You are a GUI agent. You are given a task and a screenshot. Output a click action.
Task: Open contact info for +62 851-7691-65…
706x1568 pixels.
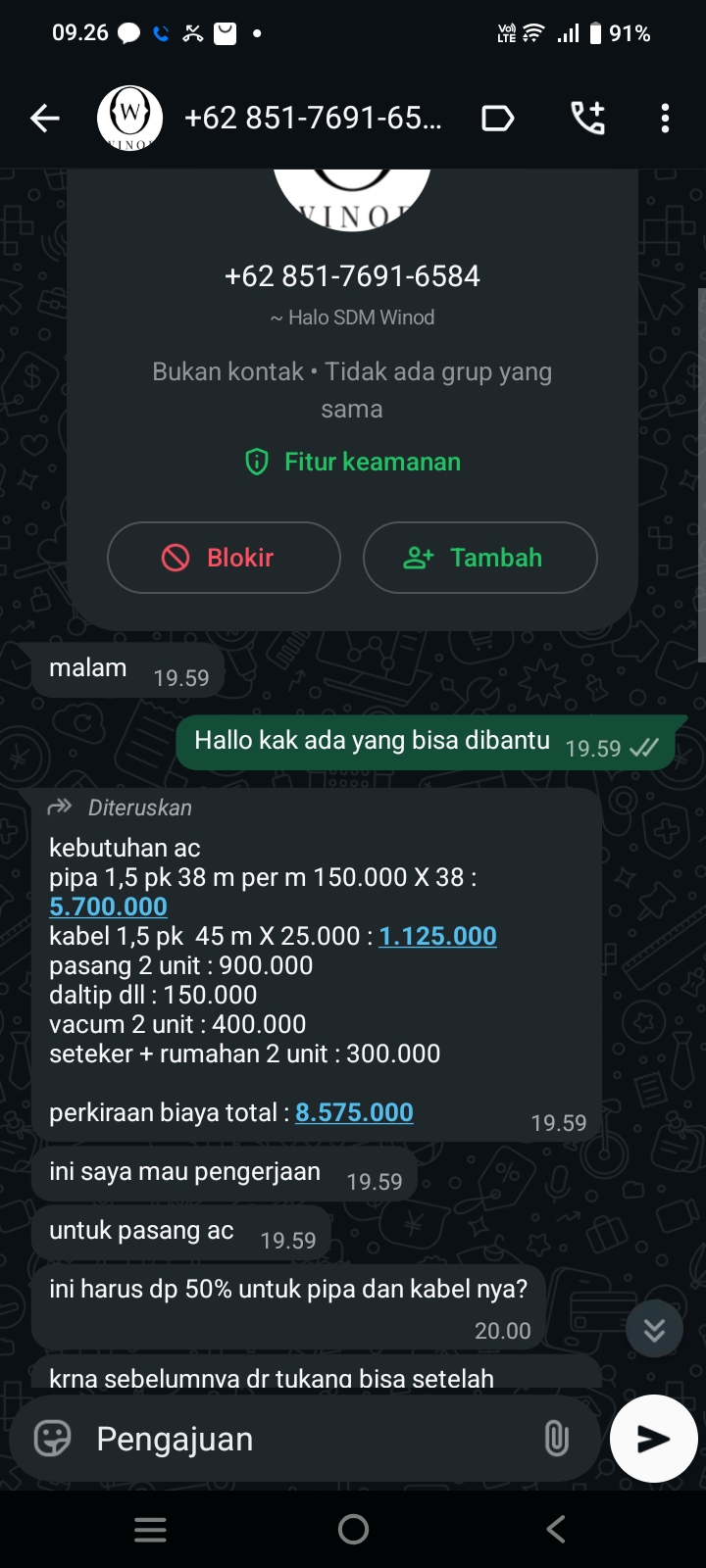312,119
